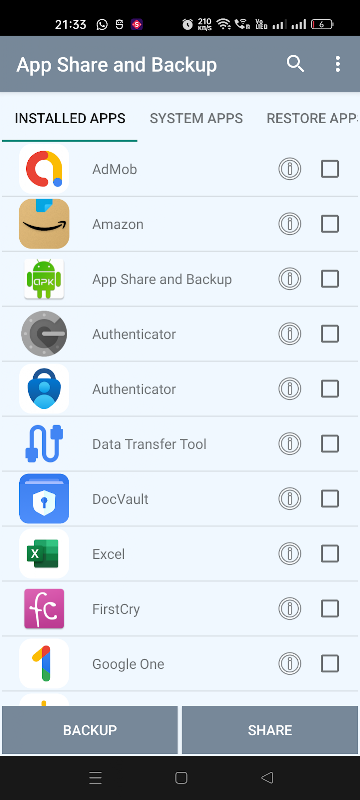Open the AdMob app row
360x800 pixels.
click(180, 169)
